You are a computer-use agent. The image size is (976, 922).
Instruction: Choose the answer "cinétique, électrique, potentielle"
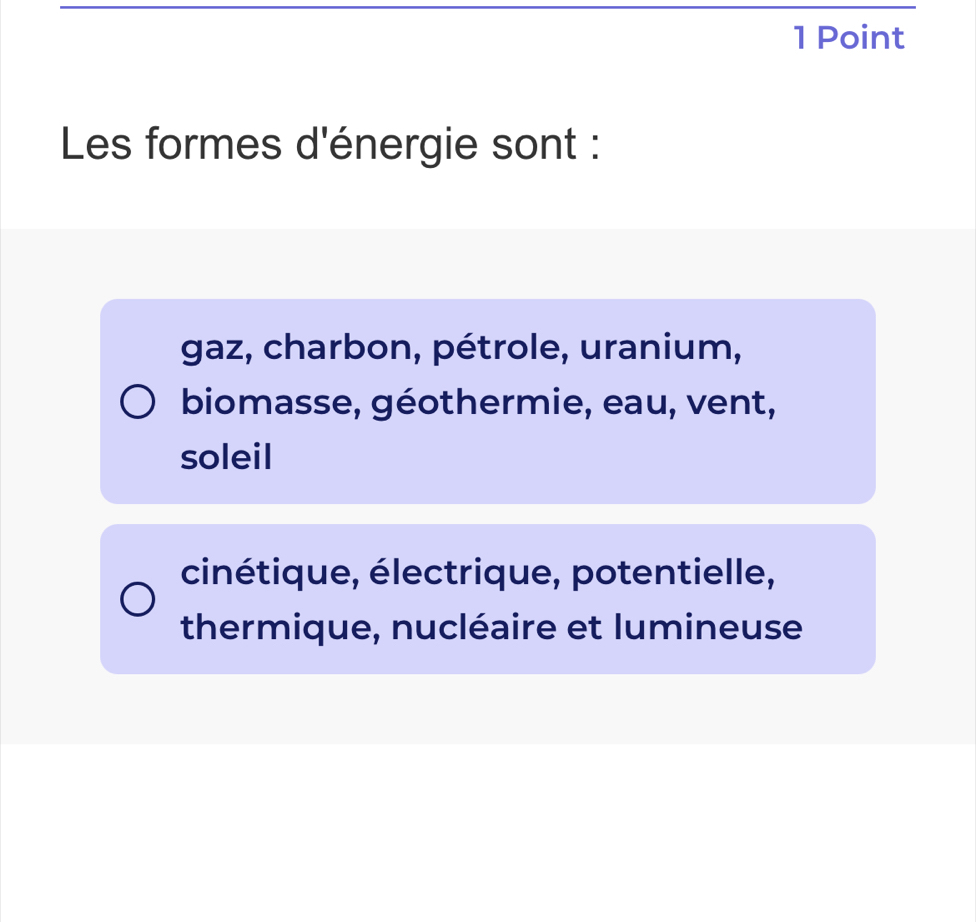coord(138,600)
